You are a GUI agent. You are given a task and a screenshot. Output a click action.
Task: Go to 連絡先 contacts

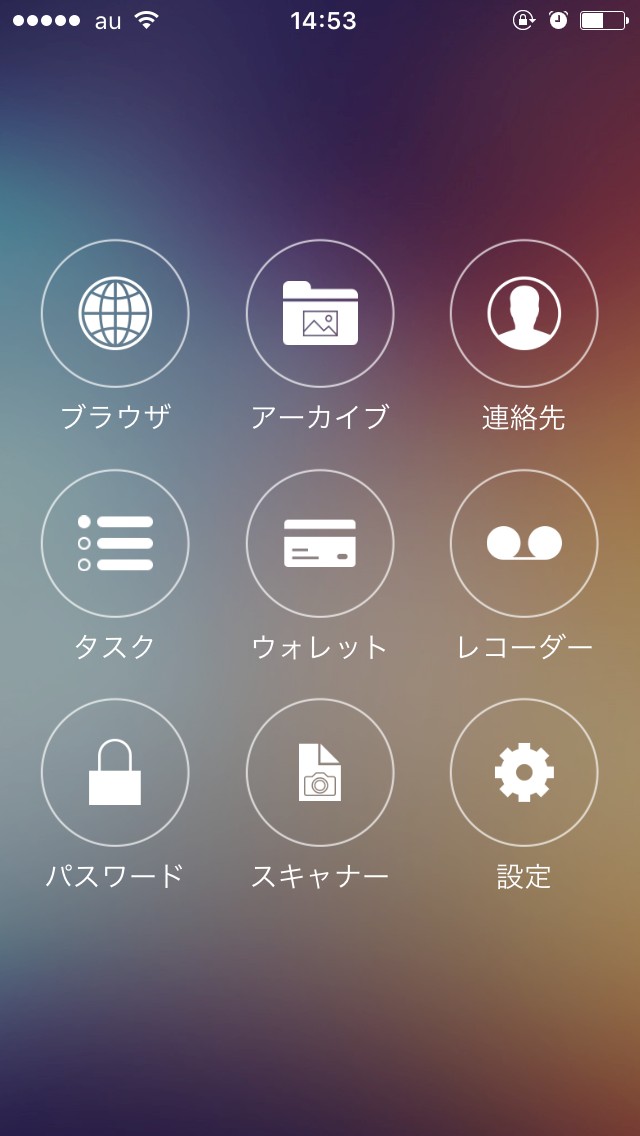click(524, 313)
